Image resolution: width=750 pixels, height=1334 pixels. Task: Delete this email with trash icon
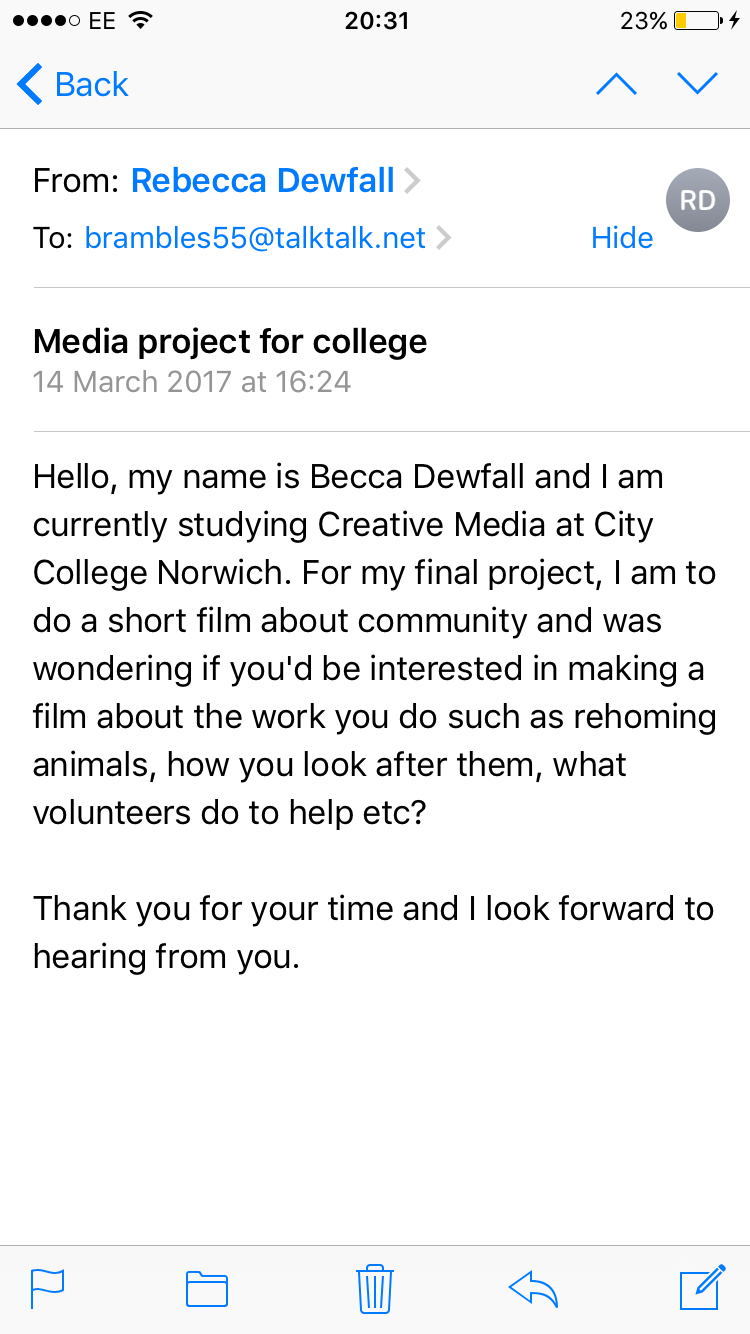[375, 1287]
